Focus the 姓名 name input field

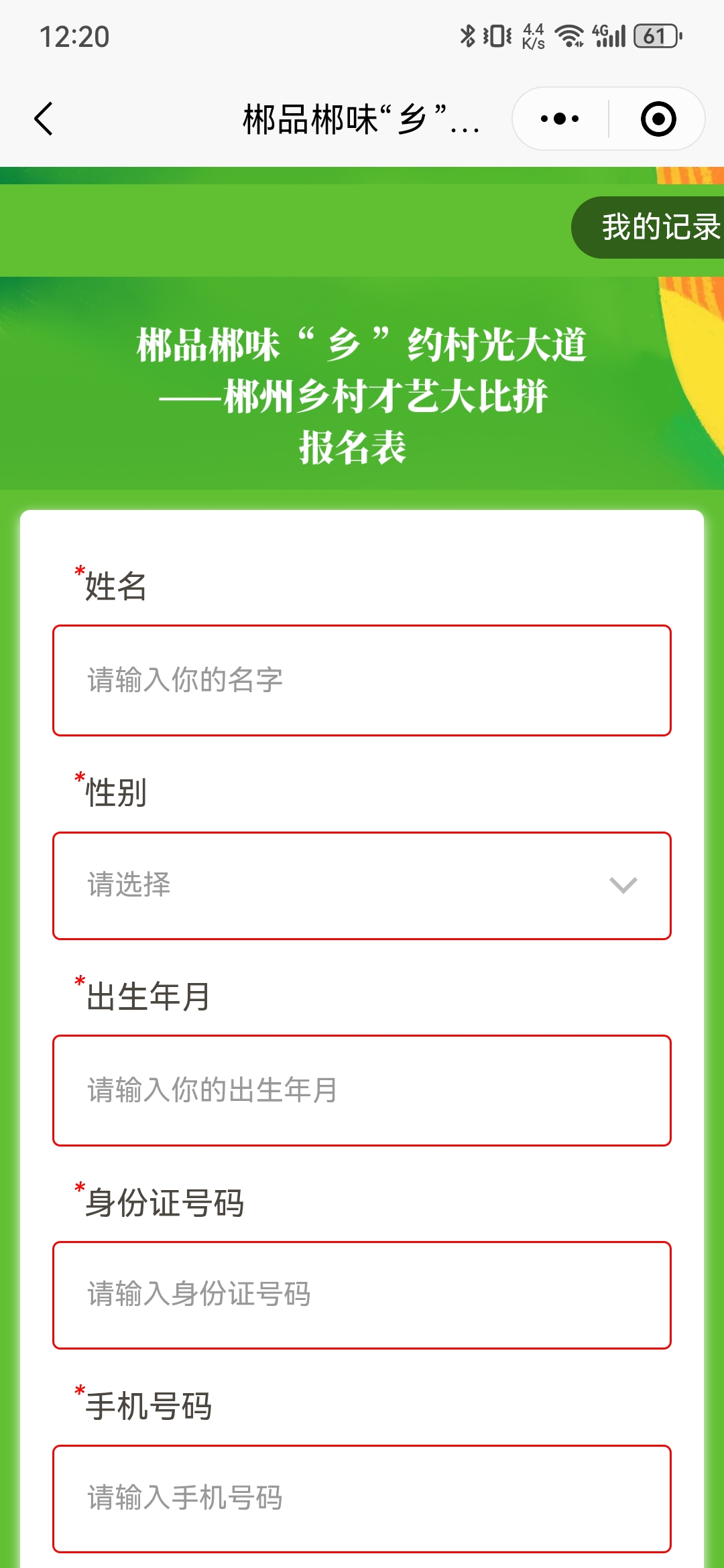(362, 680)
